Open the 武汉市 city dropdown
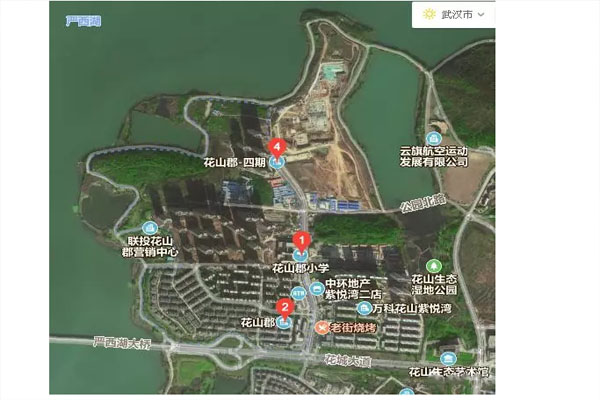 (x=454, y=15)
